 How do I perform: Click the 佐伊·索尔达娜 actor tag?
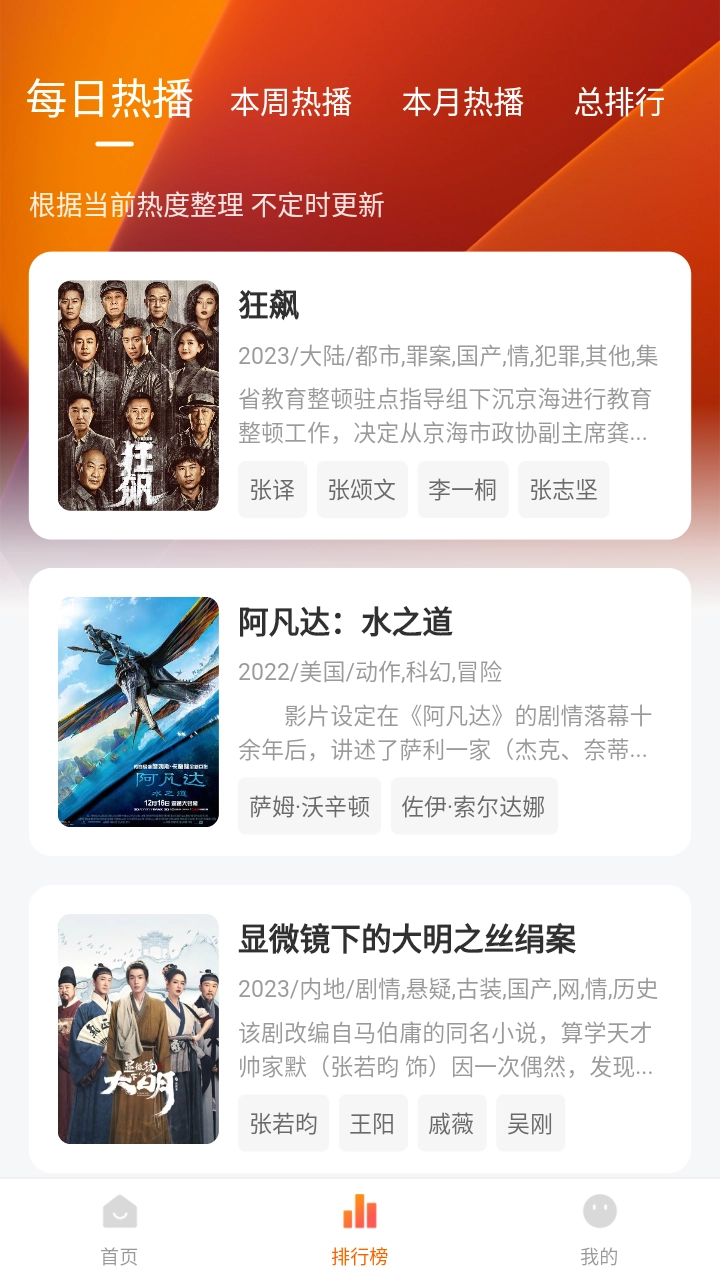[474, 806]
